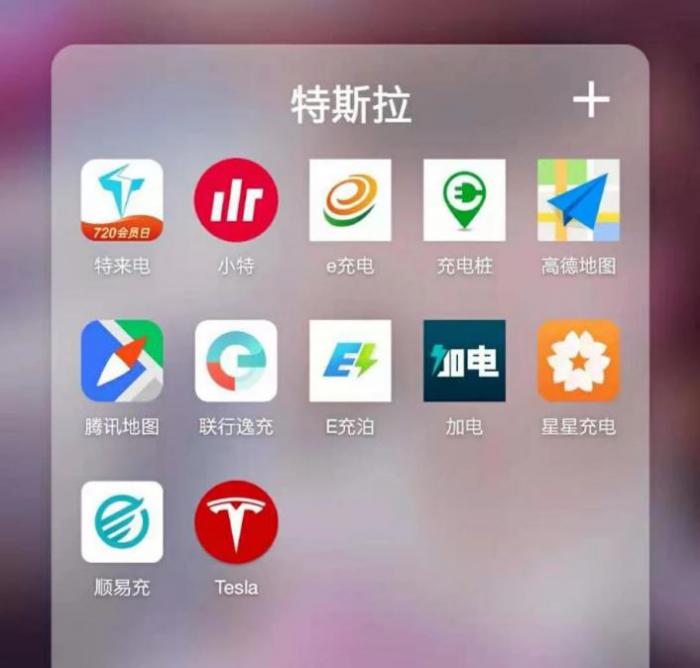The height and width of the screenshot is (668, 700).
Task: Launch the 充电桩 app
Action: point(464,200)
